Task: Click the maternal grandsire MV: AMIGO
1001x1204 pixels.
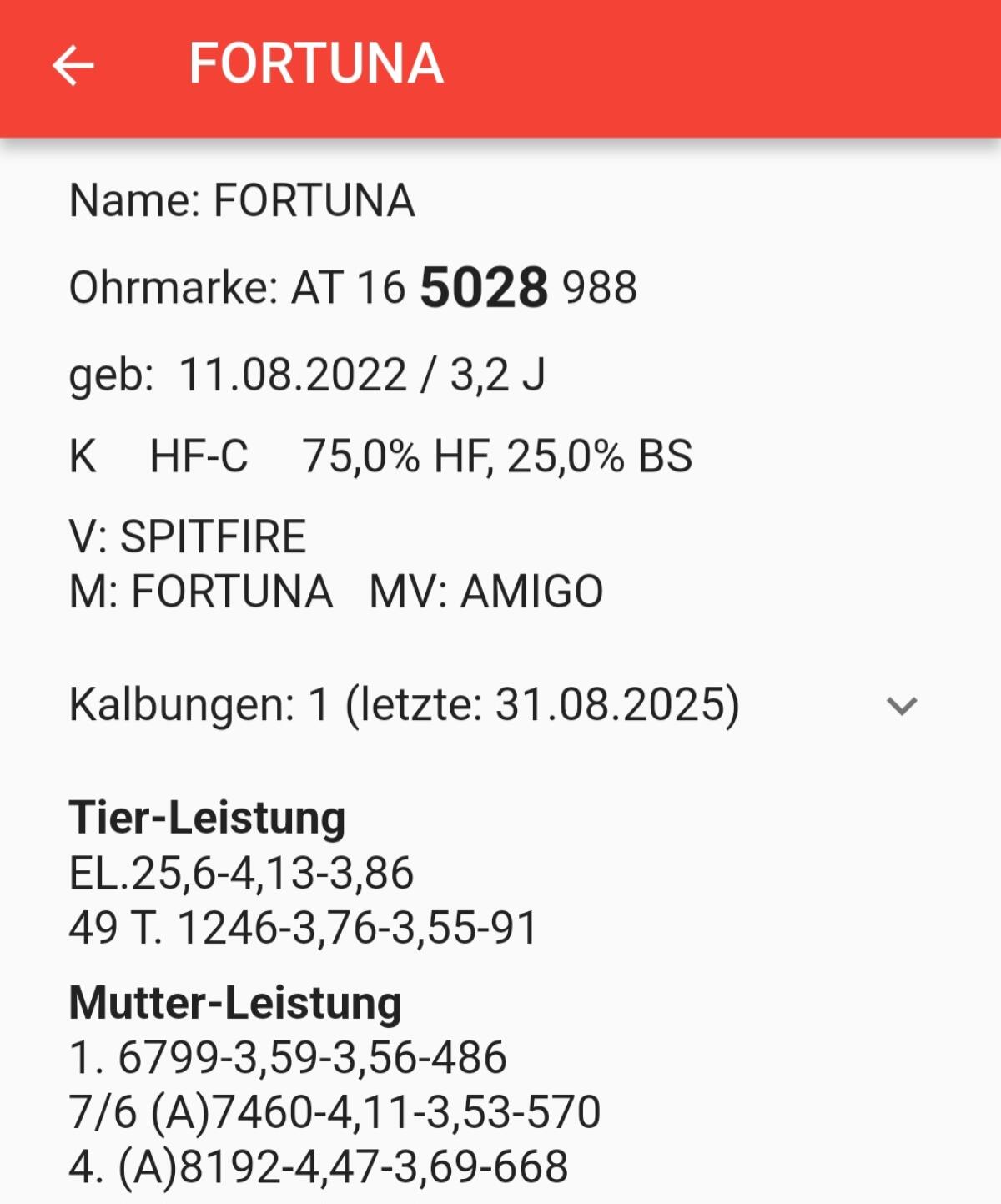Action: tap(486, 592)
